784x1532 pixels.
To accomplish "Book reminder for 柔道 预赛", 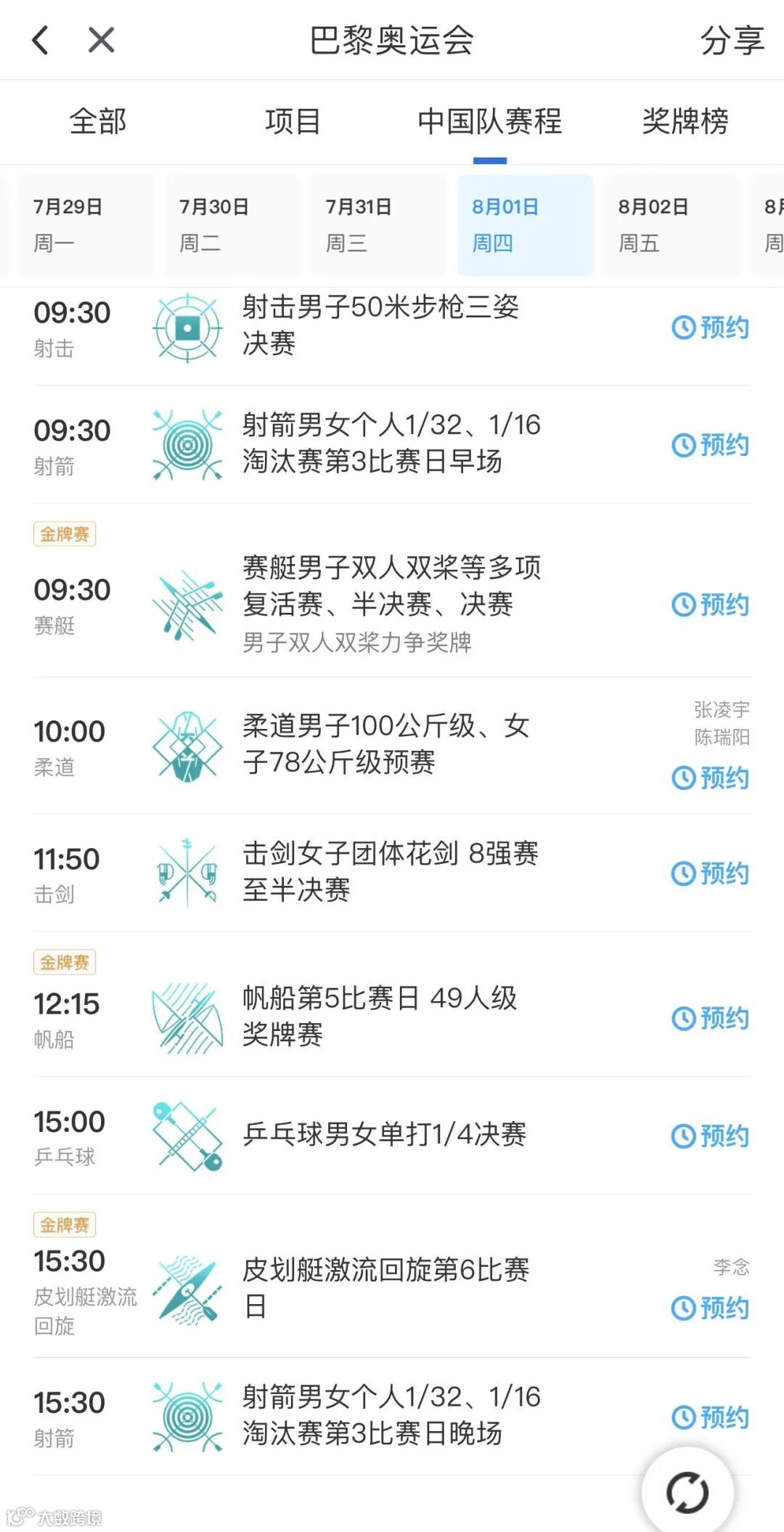I will pos(711,778).
